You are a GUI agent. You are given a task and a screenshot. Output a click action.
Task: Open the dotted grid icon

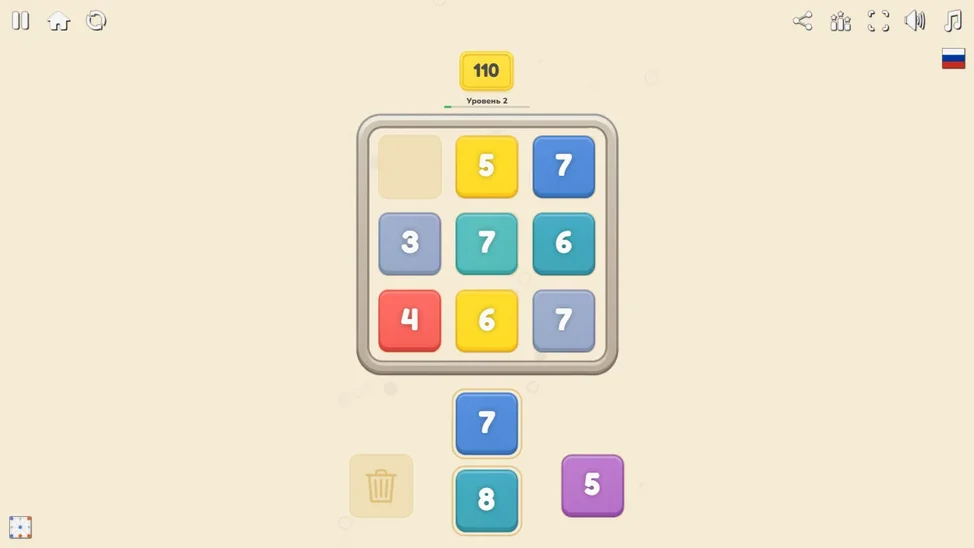20,527
